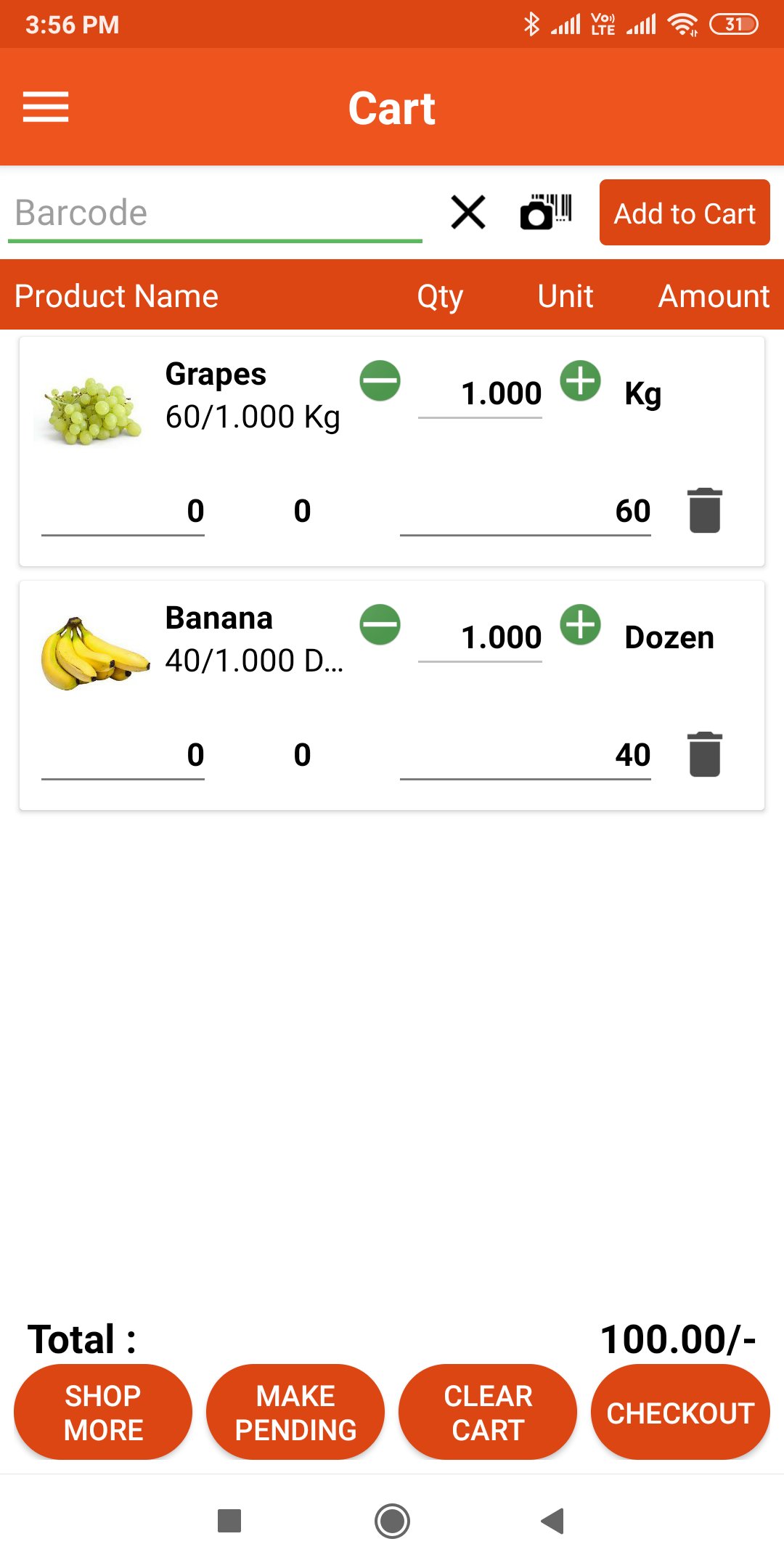The width and height of the screenshot is (784, 1568).
Task: Clear the barcode field with the X
Action: tap(468, 213)
